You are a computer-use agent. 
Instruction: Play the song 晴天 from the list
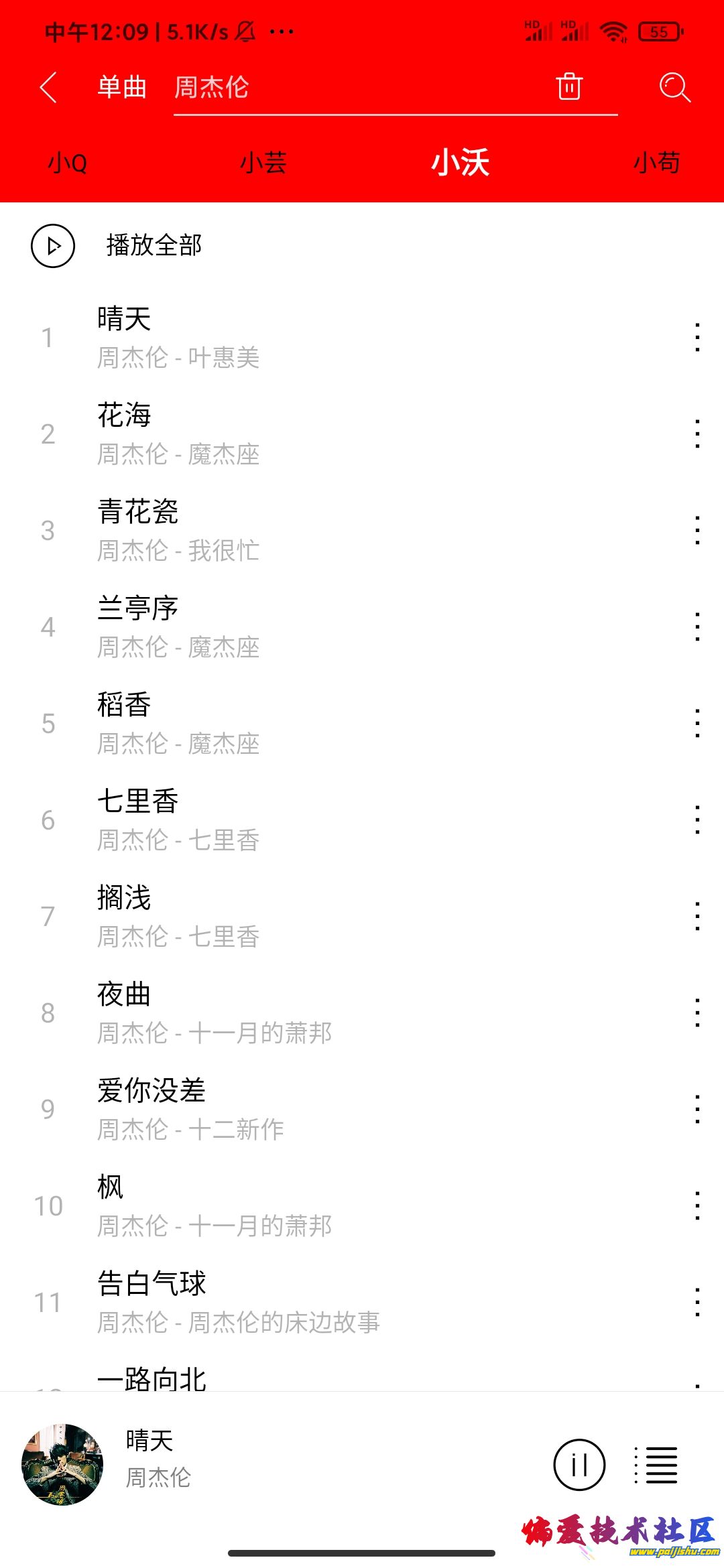[x=335, y=337]
